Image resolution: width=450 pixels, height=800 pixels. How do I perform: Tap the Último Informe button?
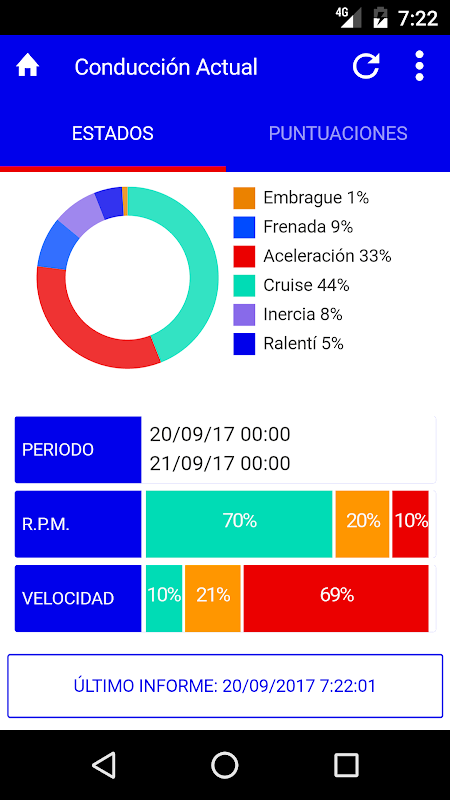[x=225, y=686]
